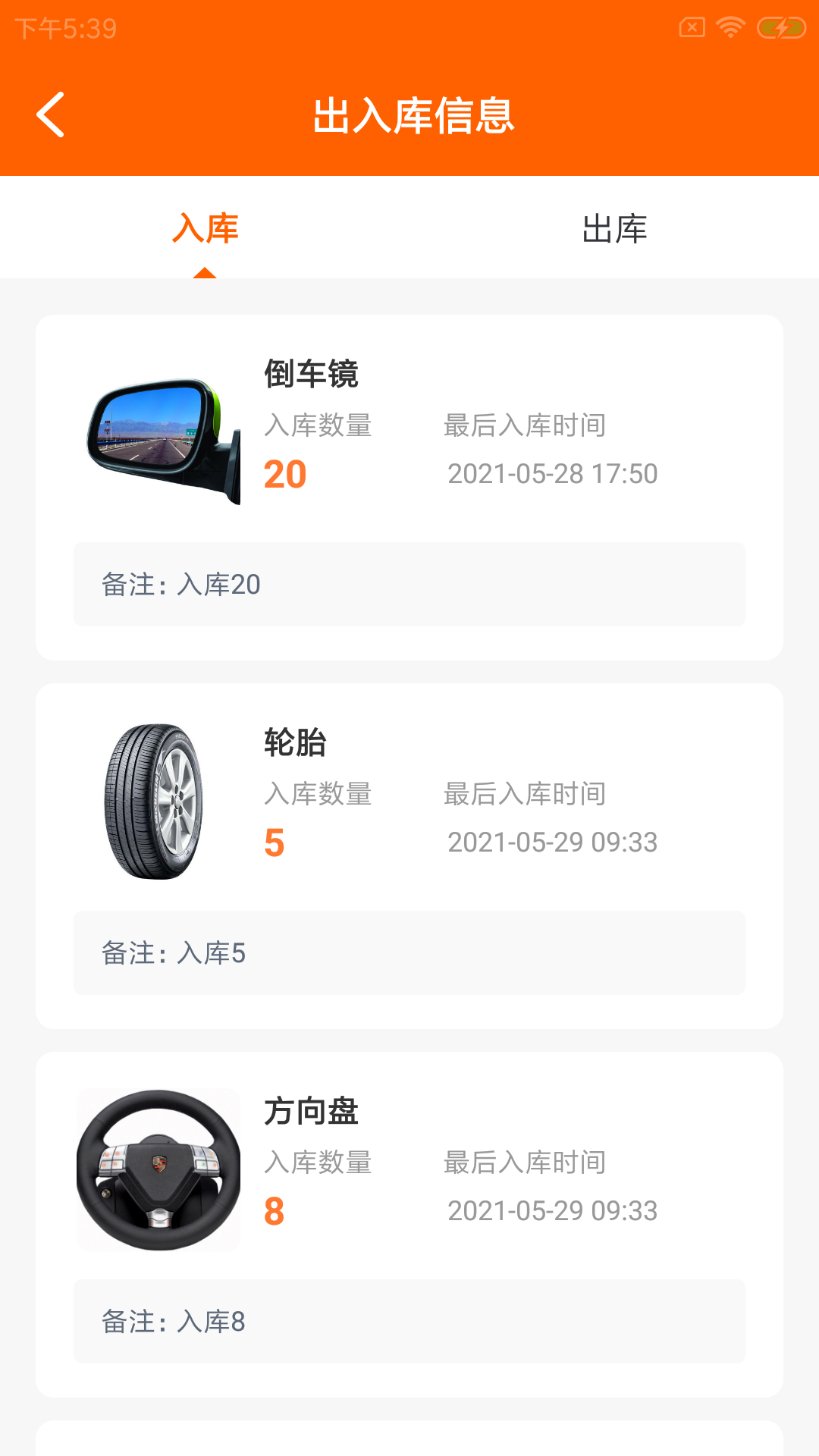
Task: Tap the back arrow to return
Action: (50, 115)
